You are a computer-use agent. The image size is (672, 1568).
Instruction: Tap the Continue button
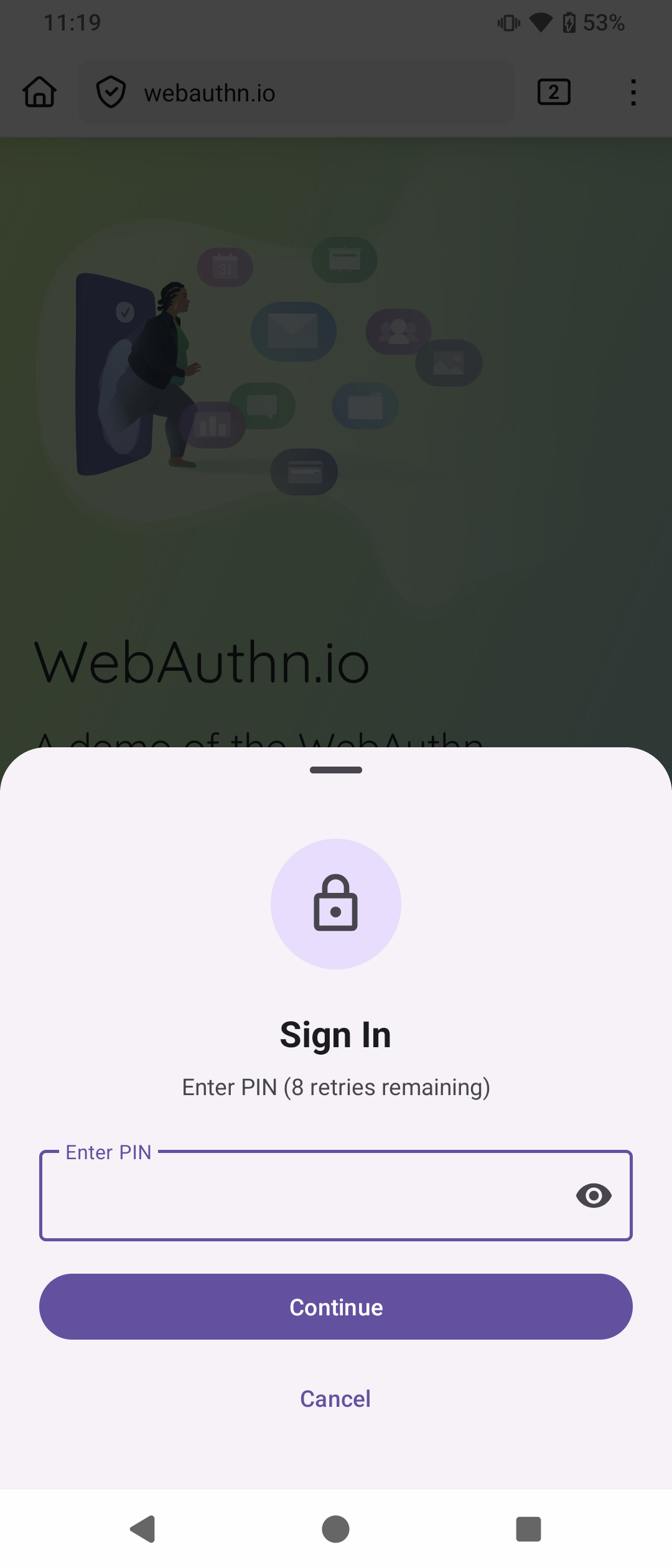[336, 1307]
